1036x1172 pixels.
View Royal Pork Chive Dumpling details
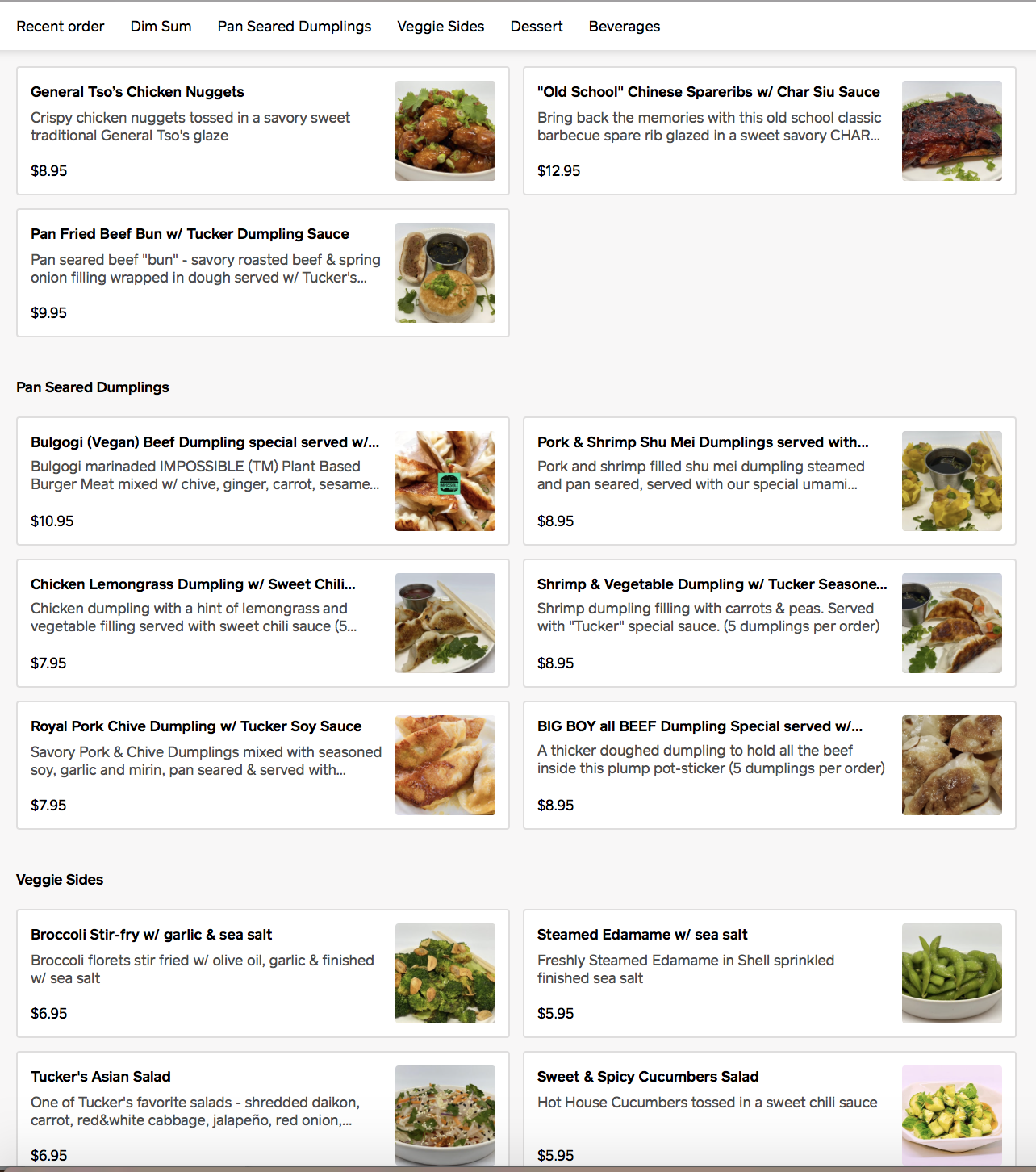[262, 765]
